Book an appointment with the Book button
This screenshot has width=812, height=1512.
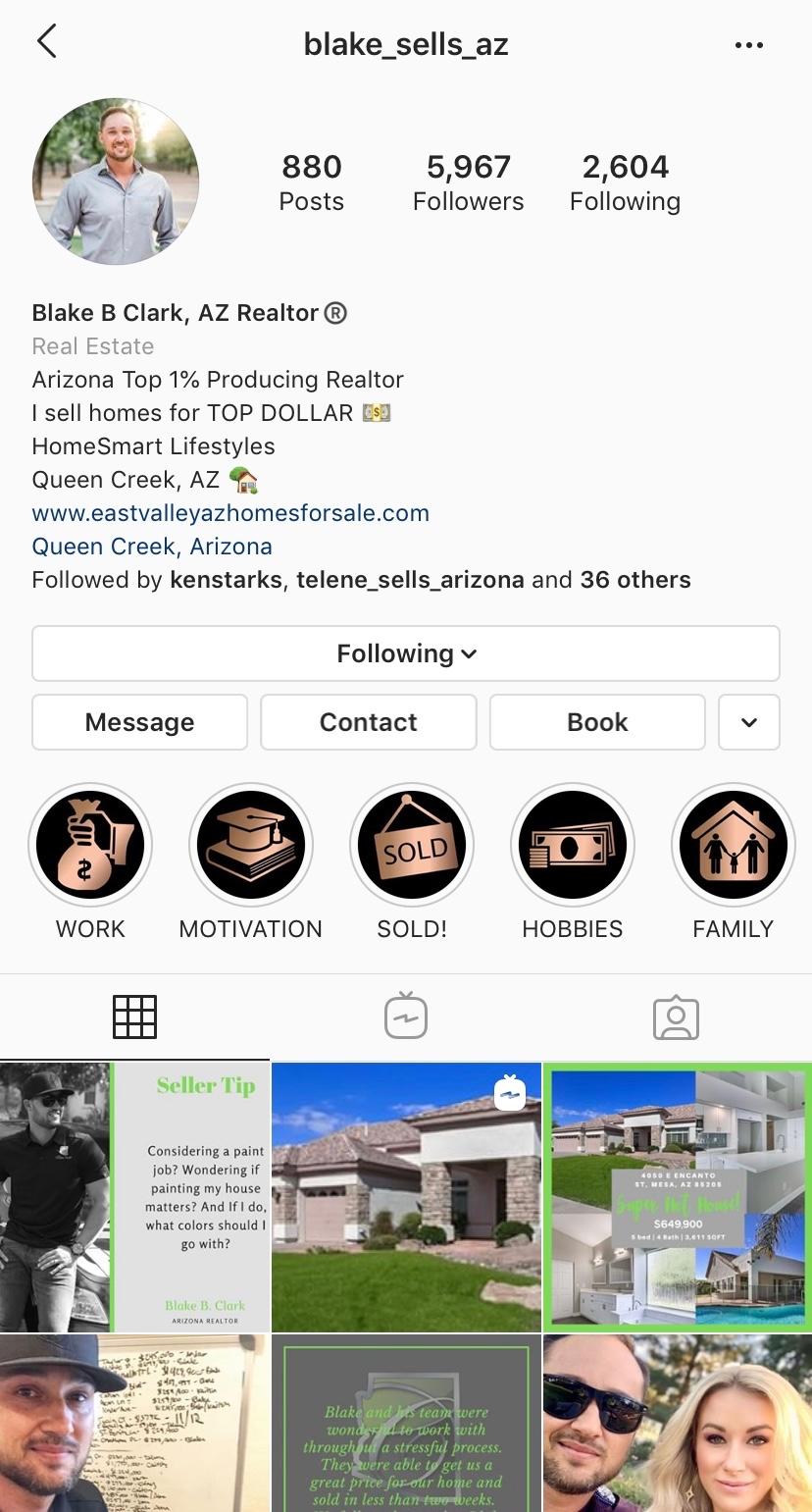click(597, 722)
